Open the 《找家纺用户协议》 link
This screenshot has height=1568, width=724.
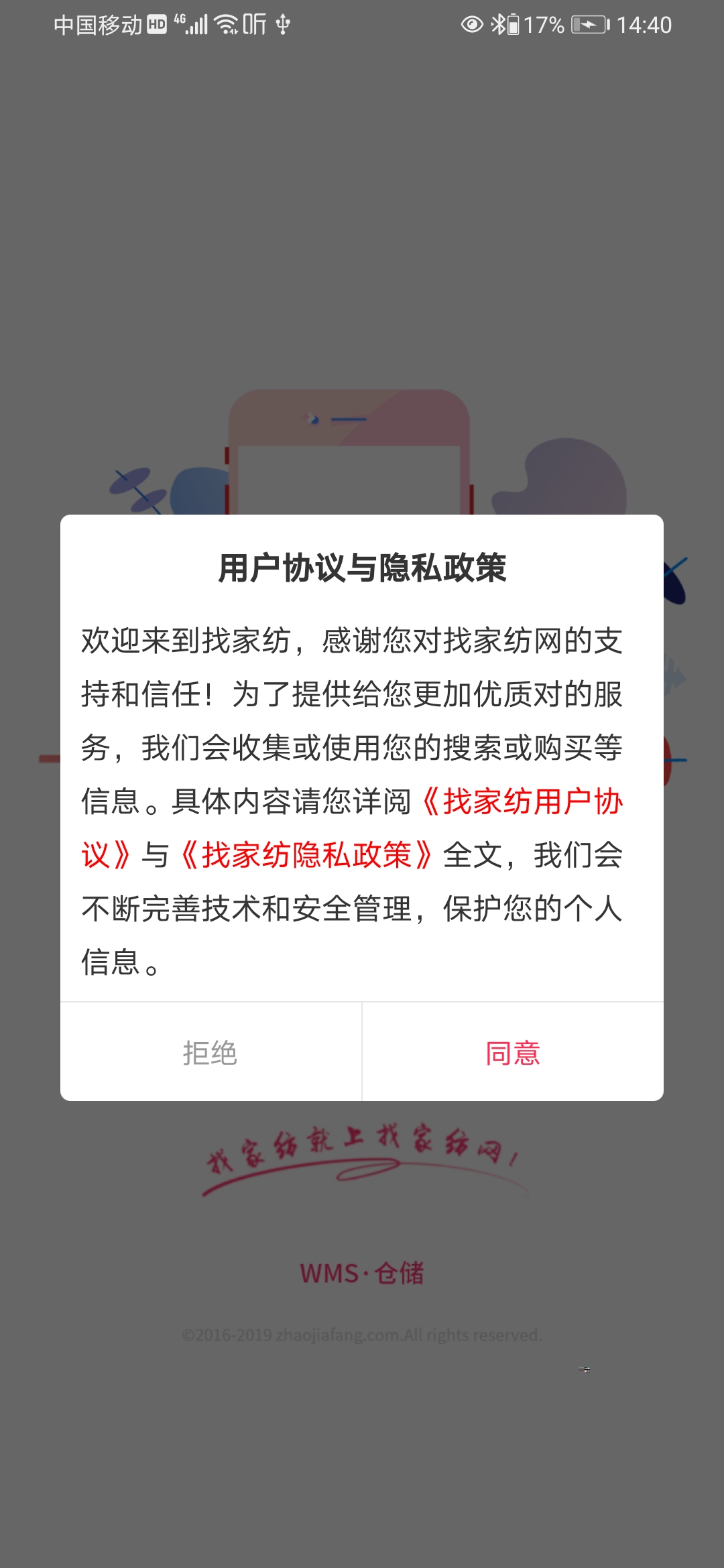pos(523,802)
